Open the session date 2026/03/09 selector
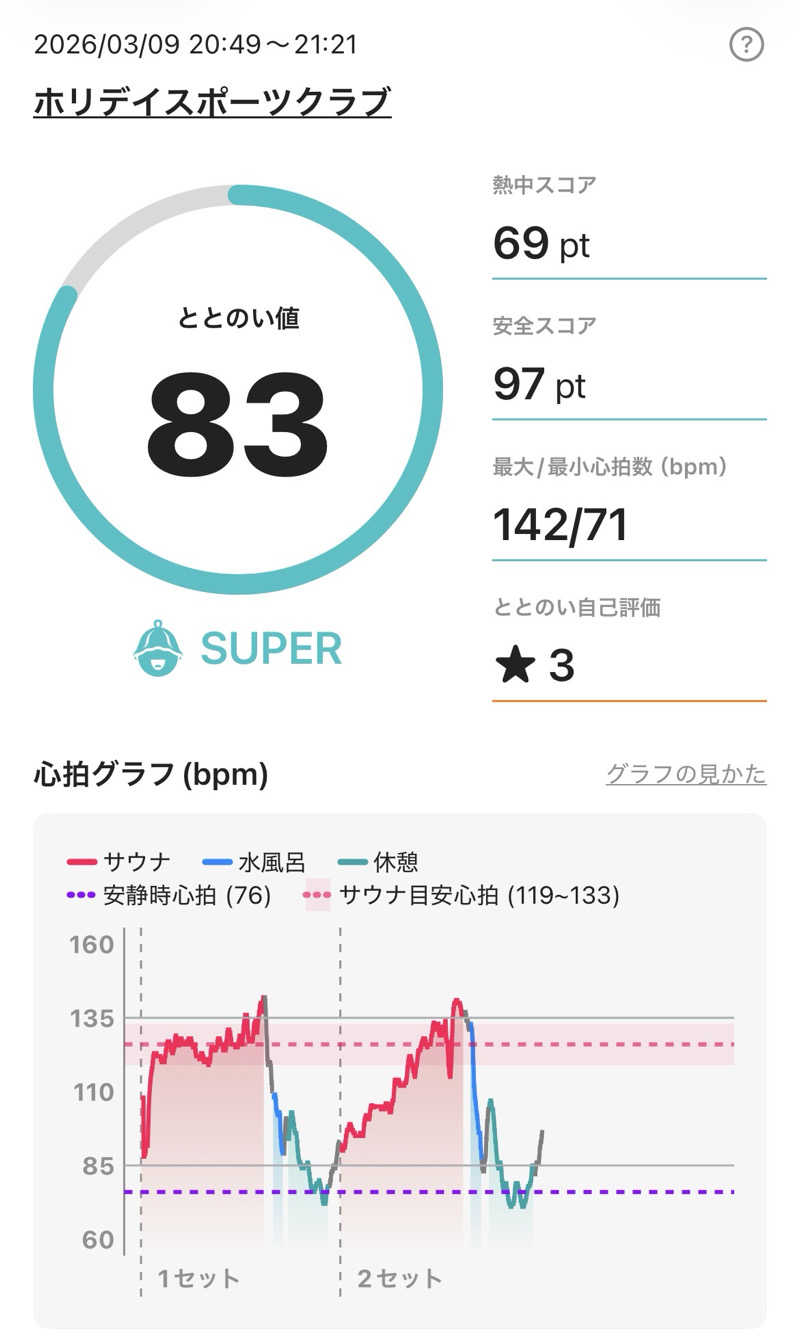Image resolution: width=800 pixels, height=1344 pixels. point(197,44)
